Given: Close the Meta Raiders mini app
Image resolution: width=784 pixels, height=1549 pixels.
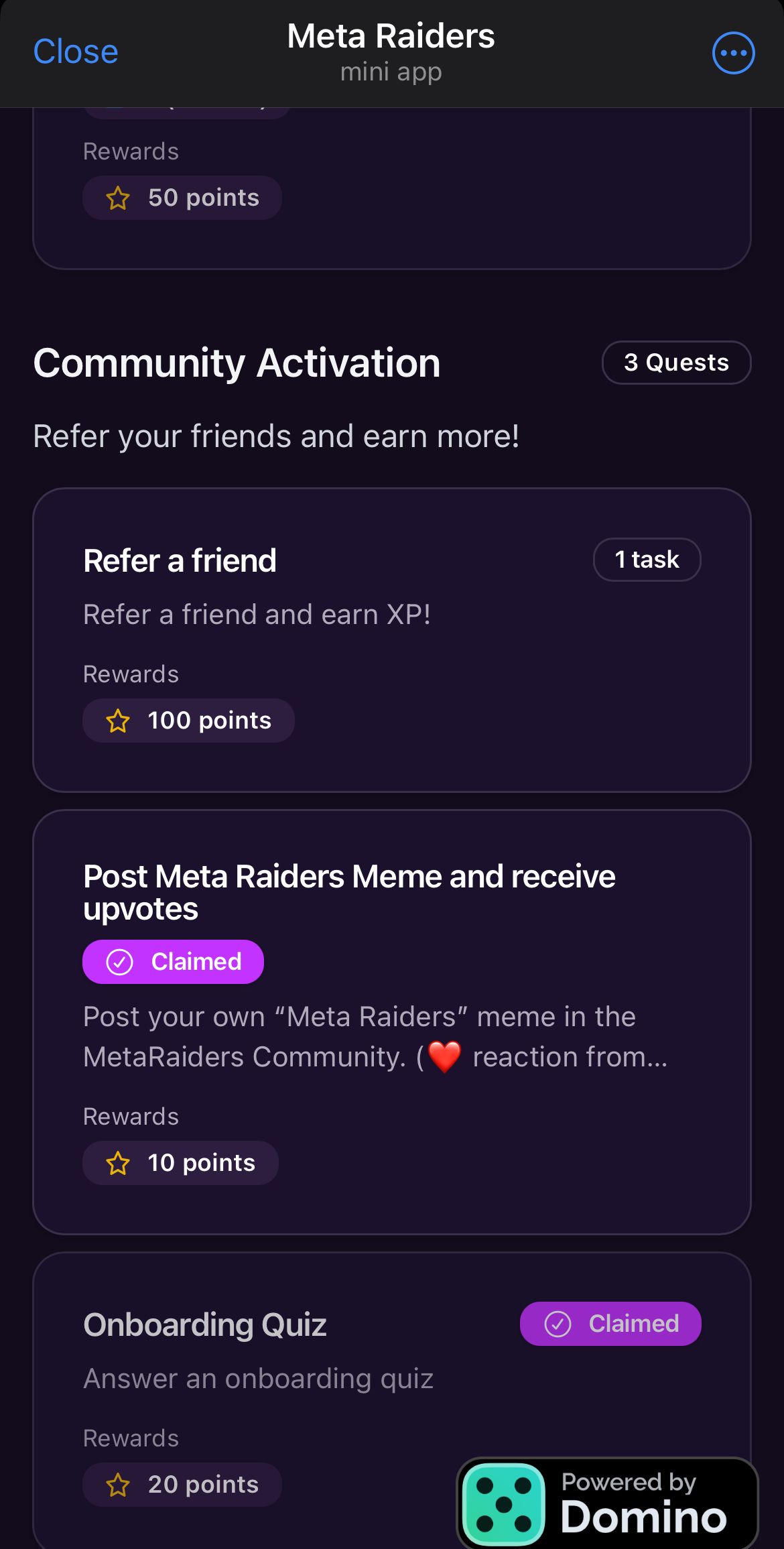Looking at the screenshot, I should (76, 52).
